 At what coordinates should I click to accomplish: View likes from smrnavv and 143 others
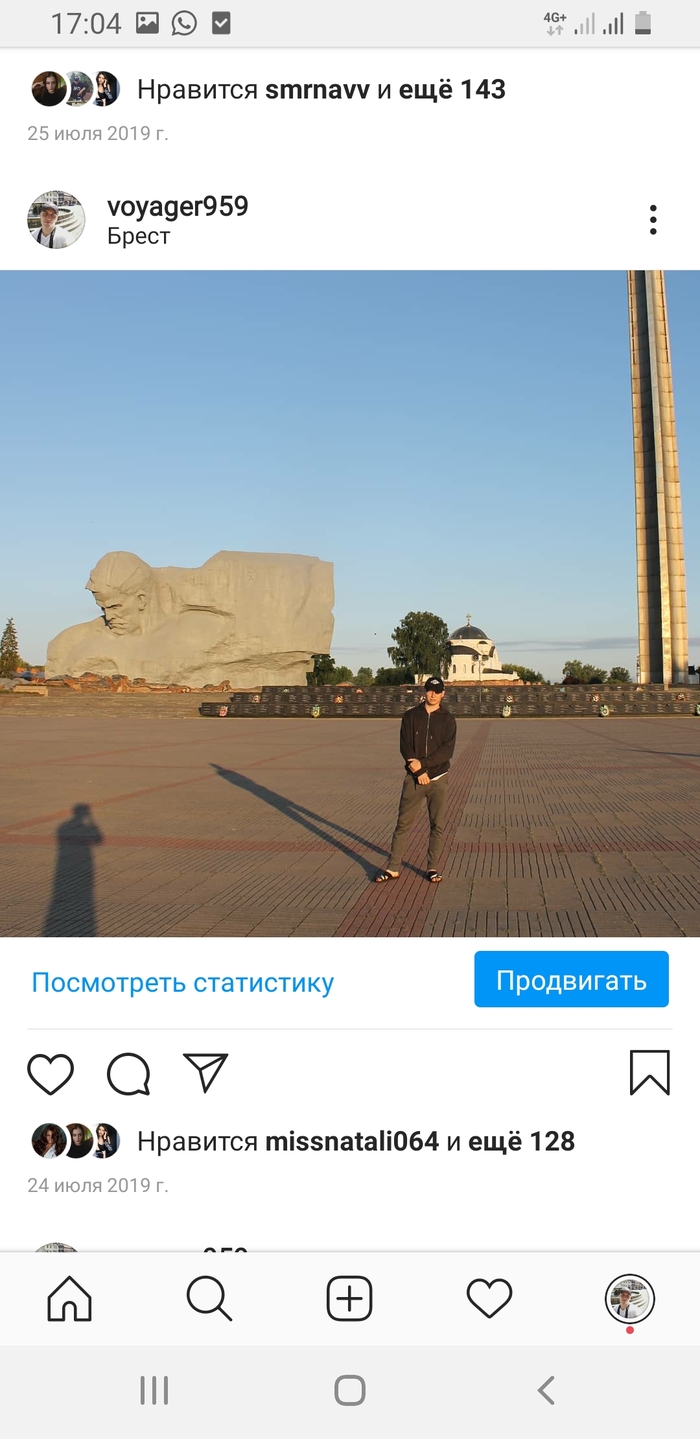(320, 89)
